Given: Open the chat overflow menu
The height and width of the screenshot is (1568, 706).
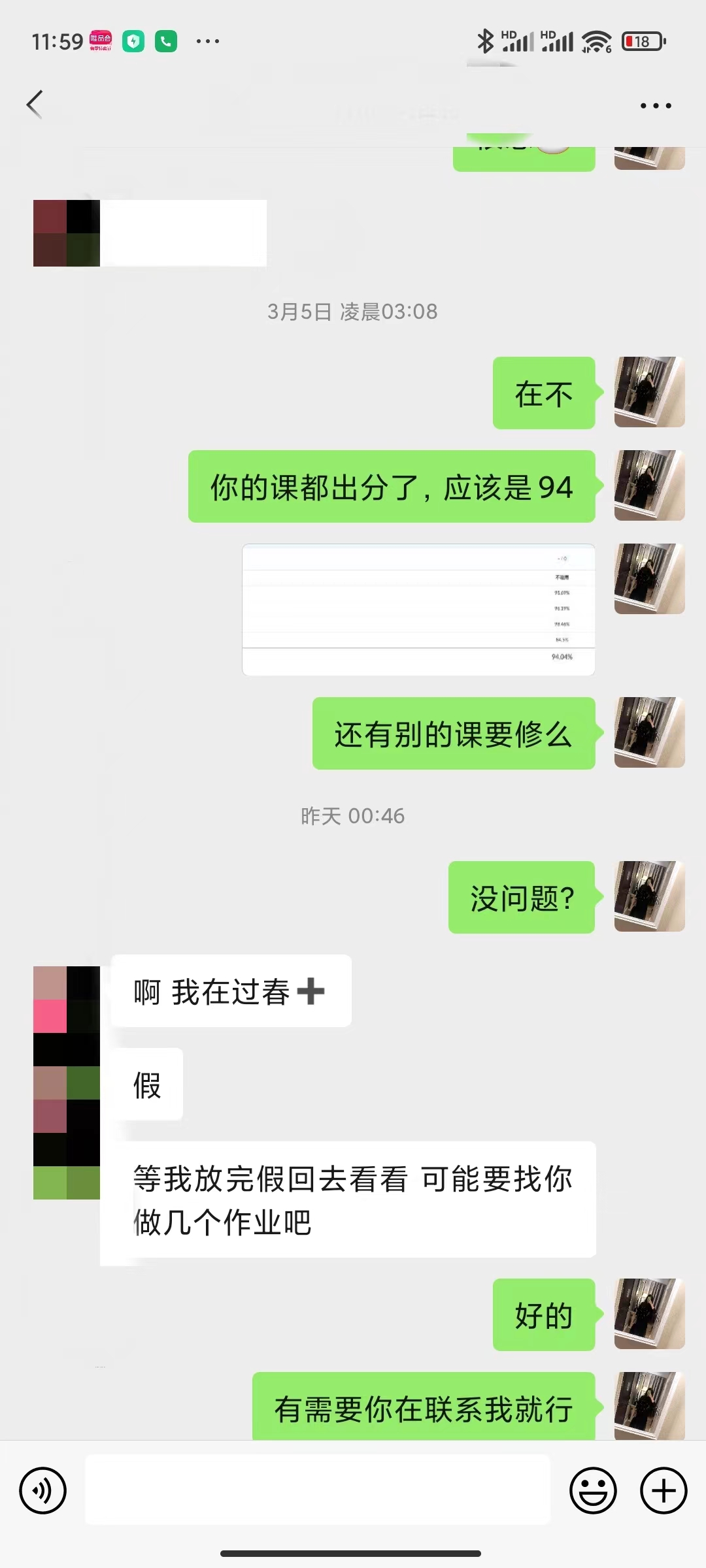Looking at the screenshot, I should tap(655, 105).
